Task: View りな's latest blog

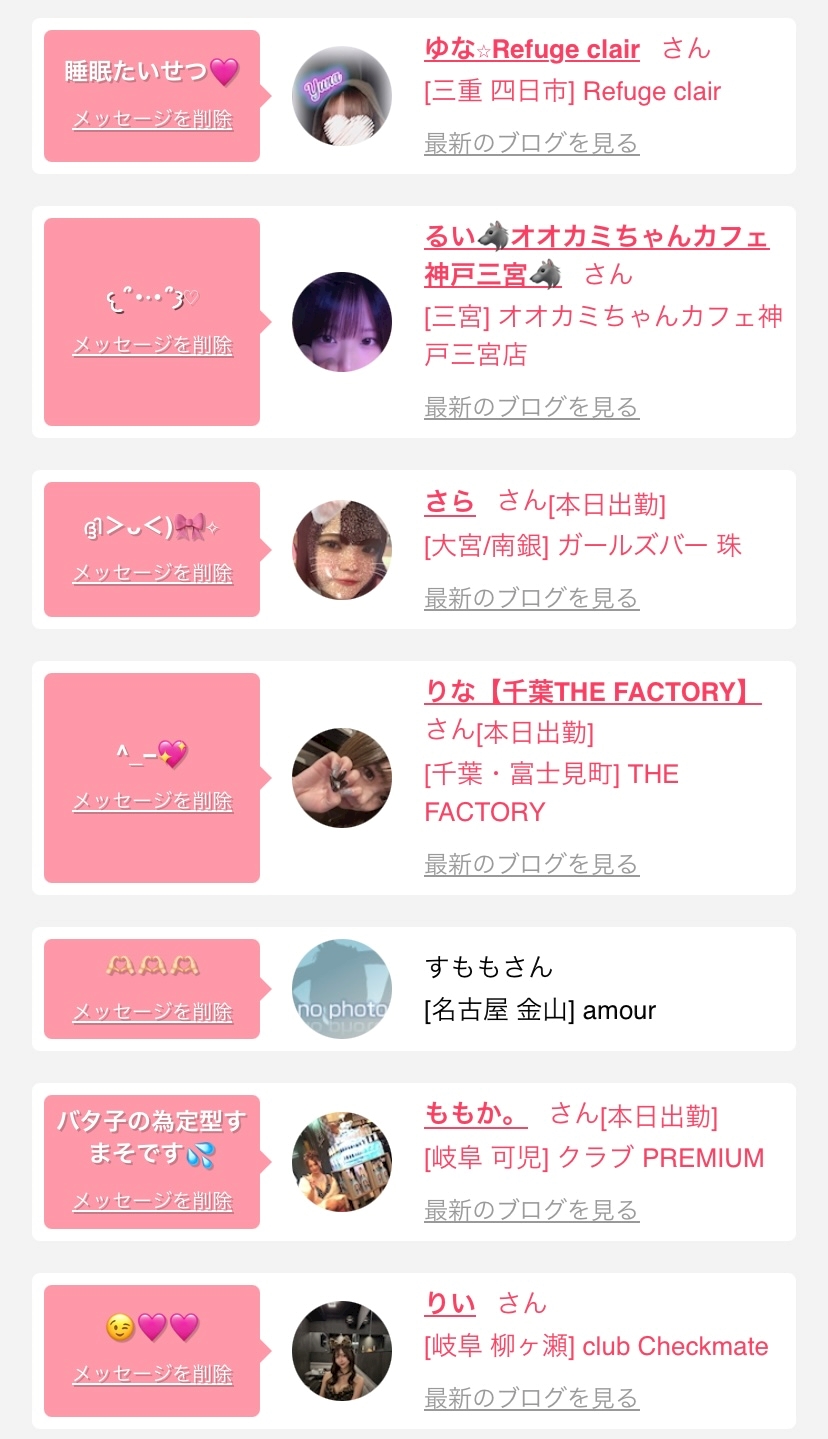Action: tap(531, 864)
